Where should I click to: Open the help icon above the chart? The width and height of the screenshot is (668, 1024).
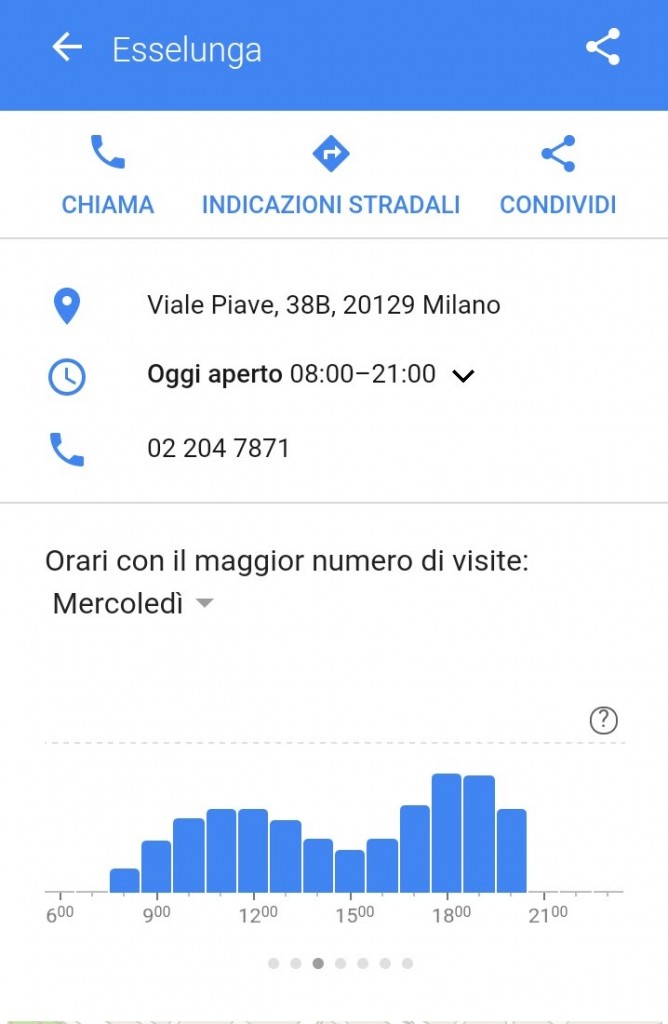[x=604, y=720]
